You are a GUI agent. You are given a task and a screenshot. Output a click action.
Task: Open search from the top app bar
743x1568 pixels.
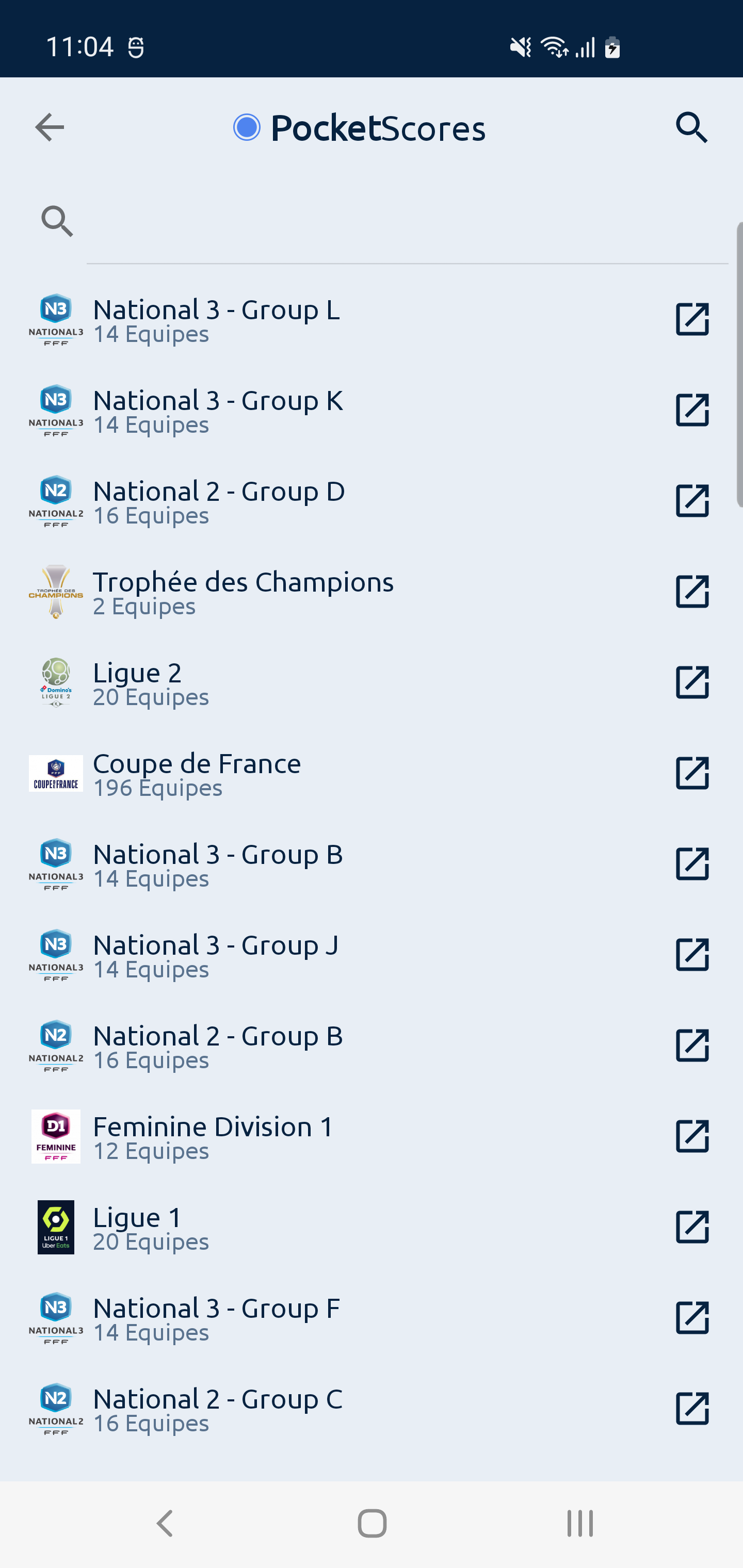click(692, 127)
